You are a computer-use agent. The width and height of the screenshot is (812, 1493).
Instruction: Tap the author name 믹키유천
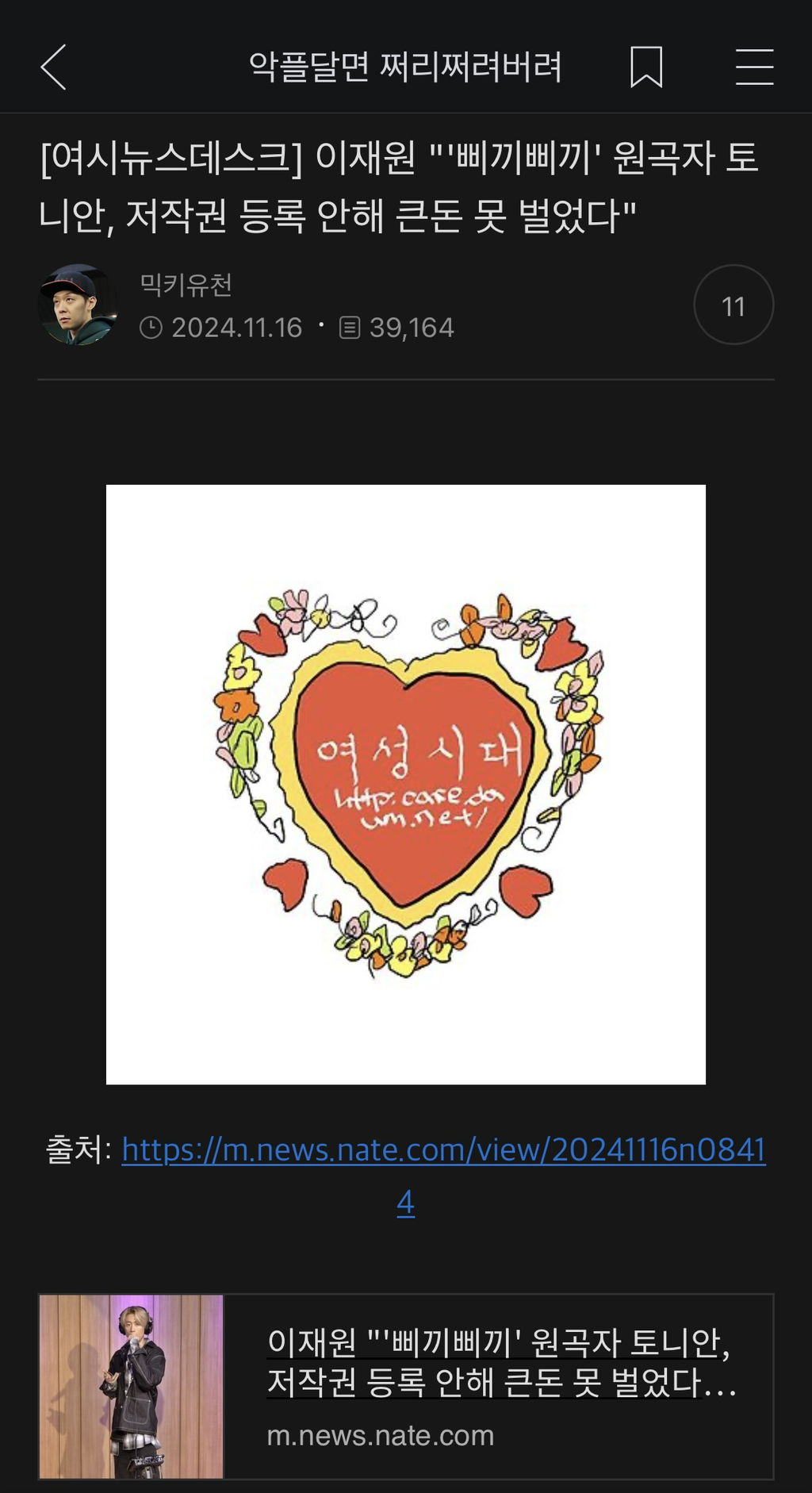[x=186, y=285]
